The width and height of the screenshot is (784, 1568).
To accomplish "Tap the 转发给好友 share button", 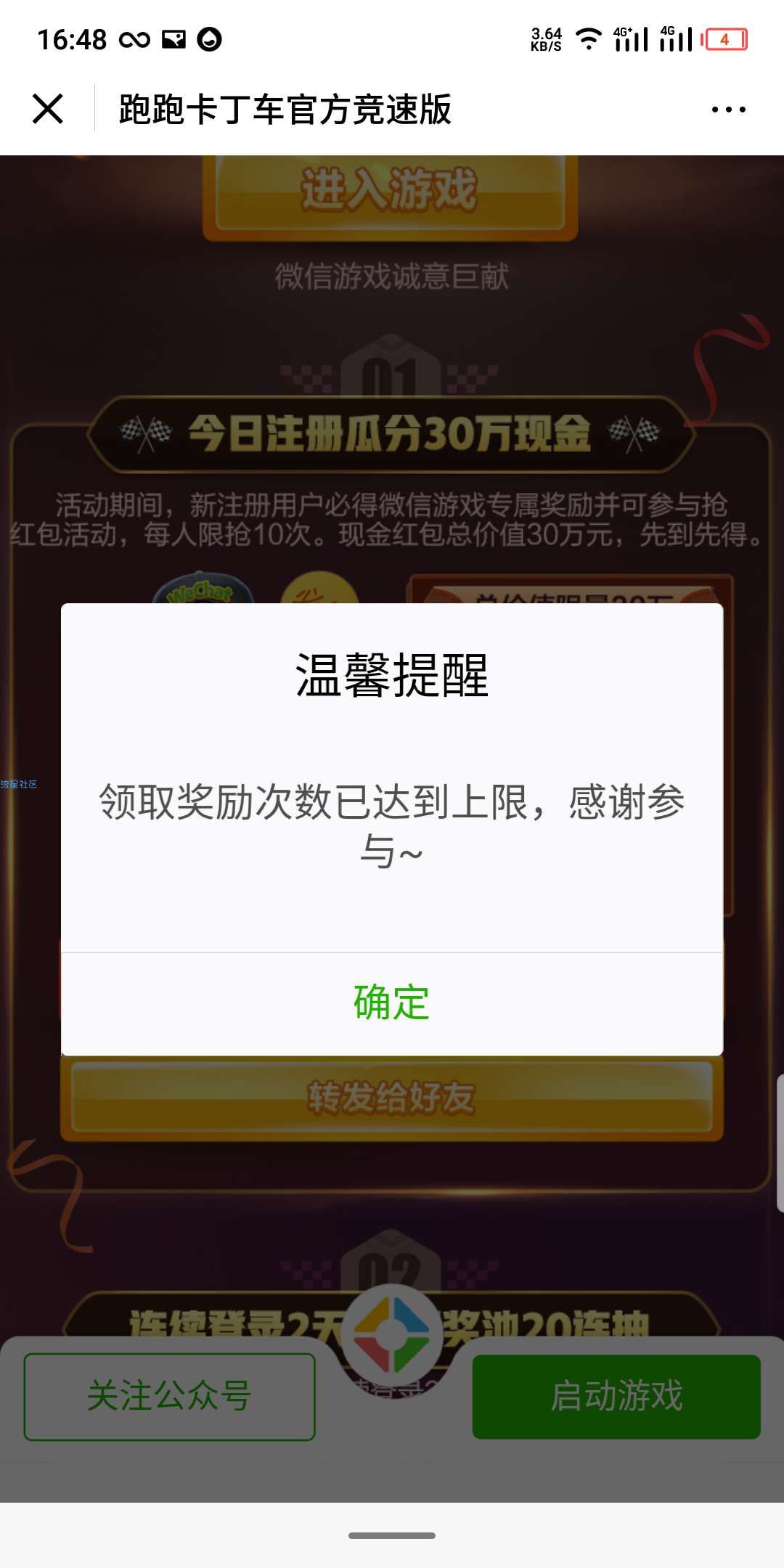I will [x=391, y=1098].
